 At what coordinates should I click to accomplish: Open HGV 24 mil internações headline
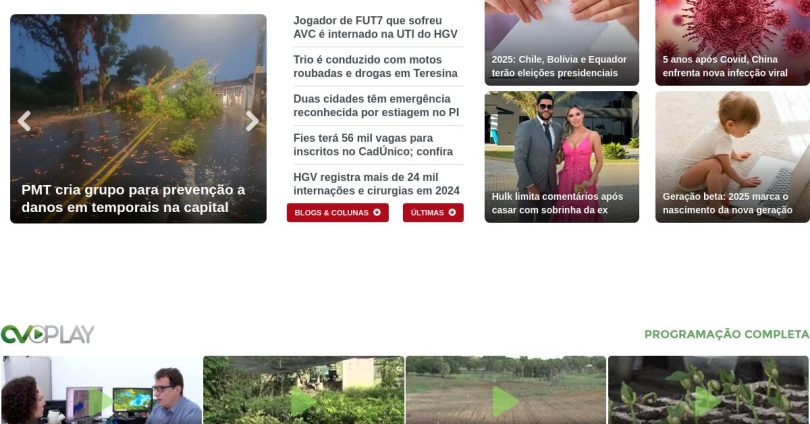click(376, 183)
